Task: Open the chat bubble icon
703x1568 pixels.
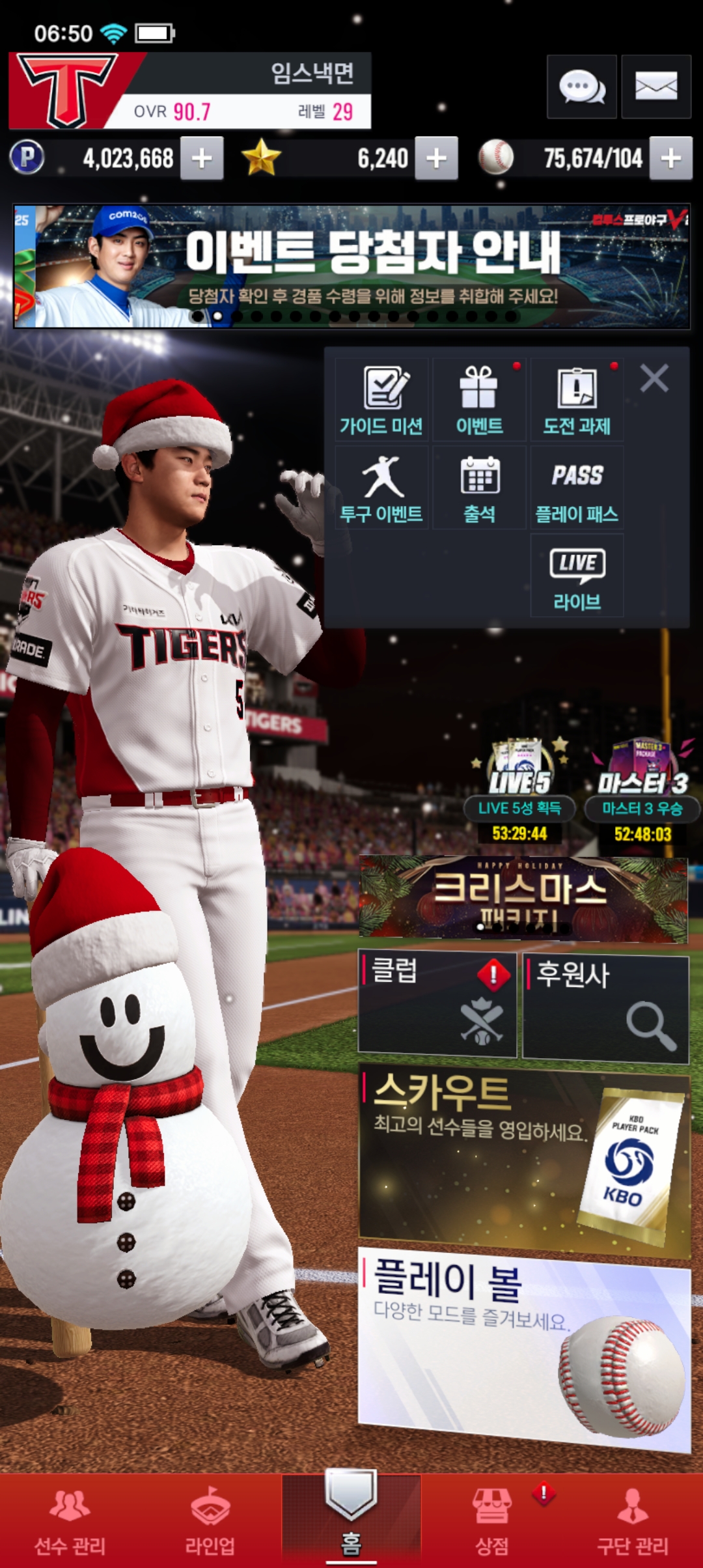Action: [581, 87]
